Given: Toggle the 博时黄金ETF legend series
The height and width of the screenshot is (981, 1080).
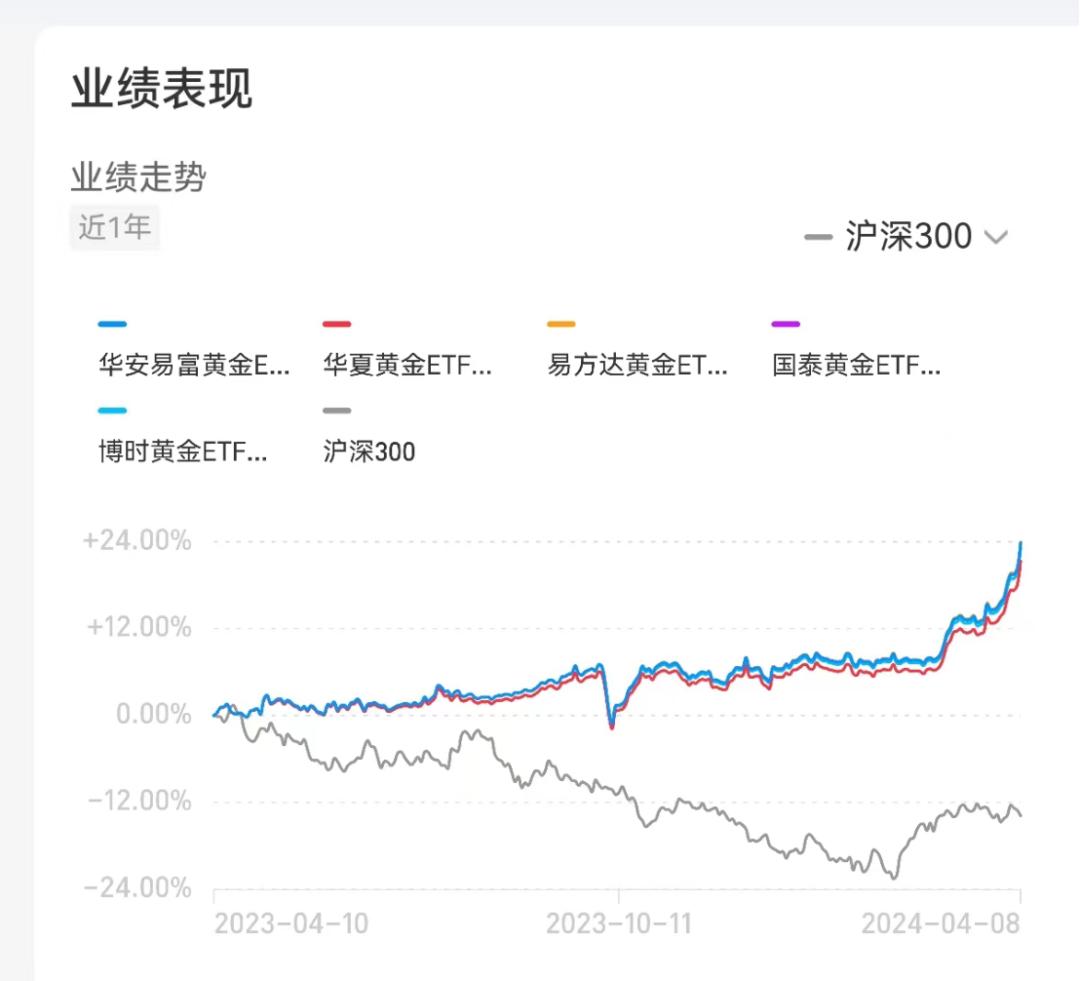Looking at the screenshot, I should pos(183,436).
